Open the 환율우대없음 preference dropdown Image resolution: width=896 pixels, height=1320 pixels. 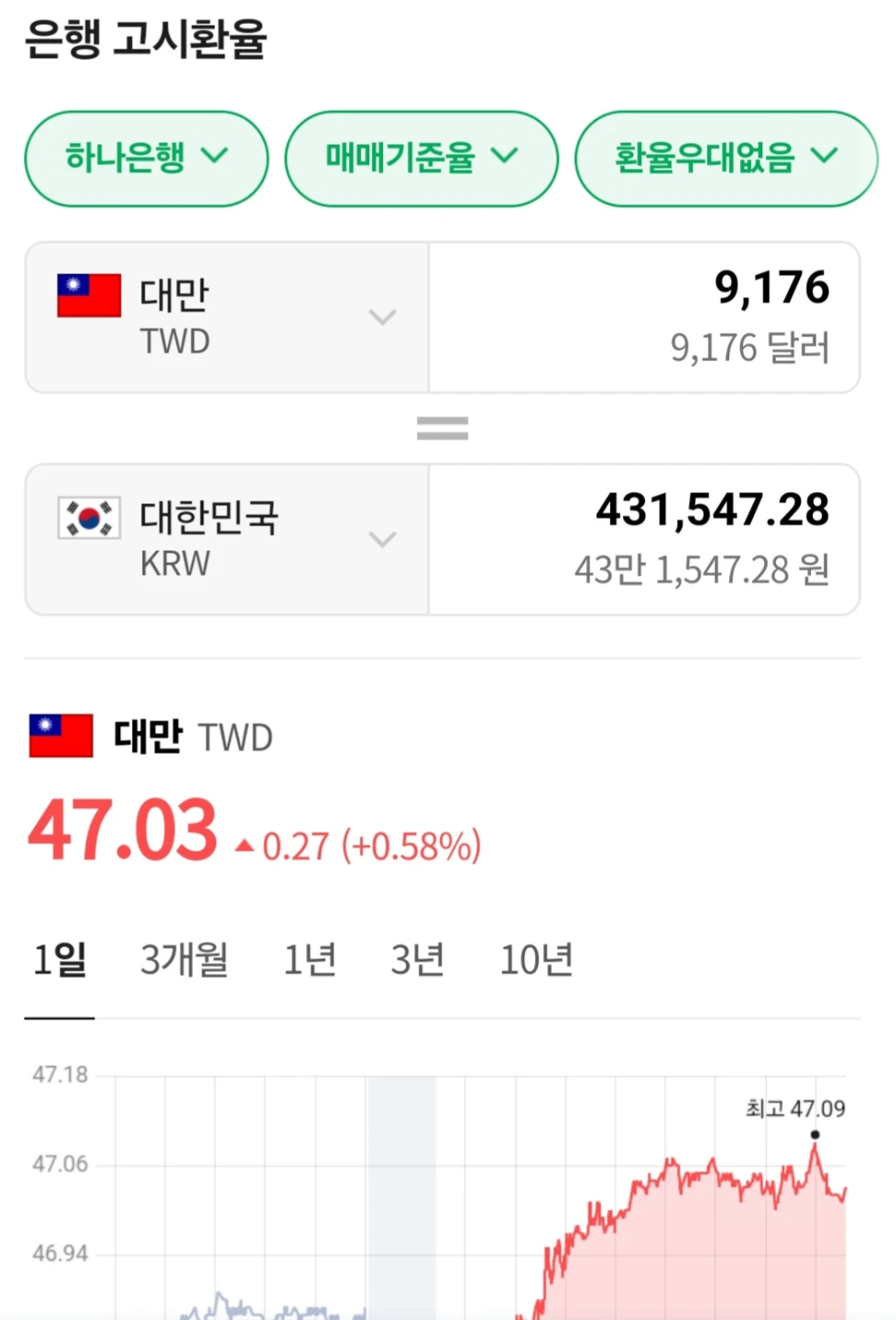[725, 158]
